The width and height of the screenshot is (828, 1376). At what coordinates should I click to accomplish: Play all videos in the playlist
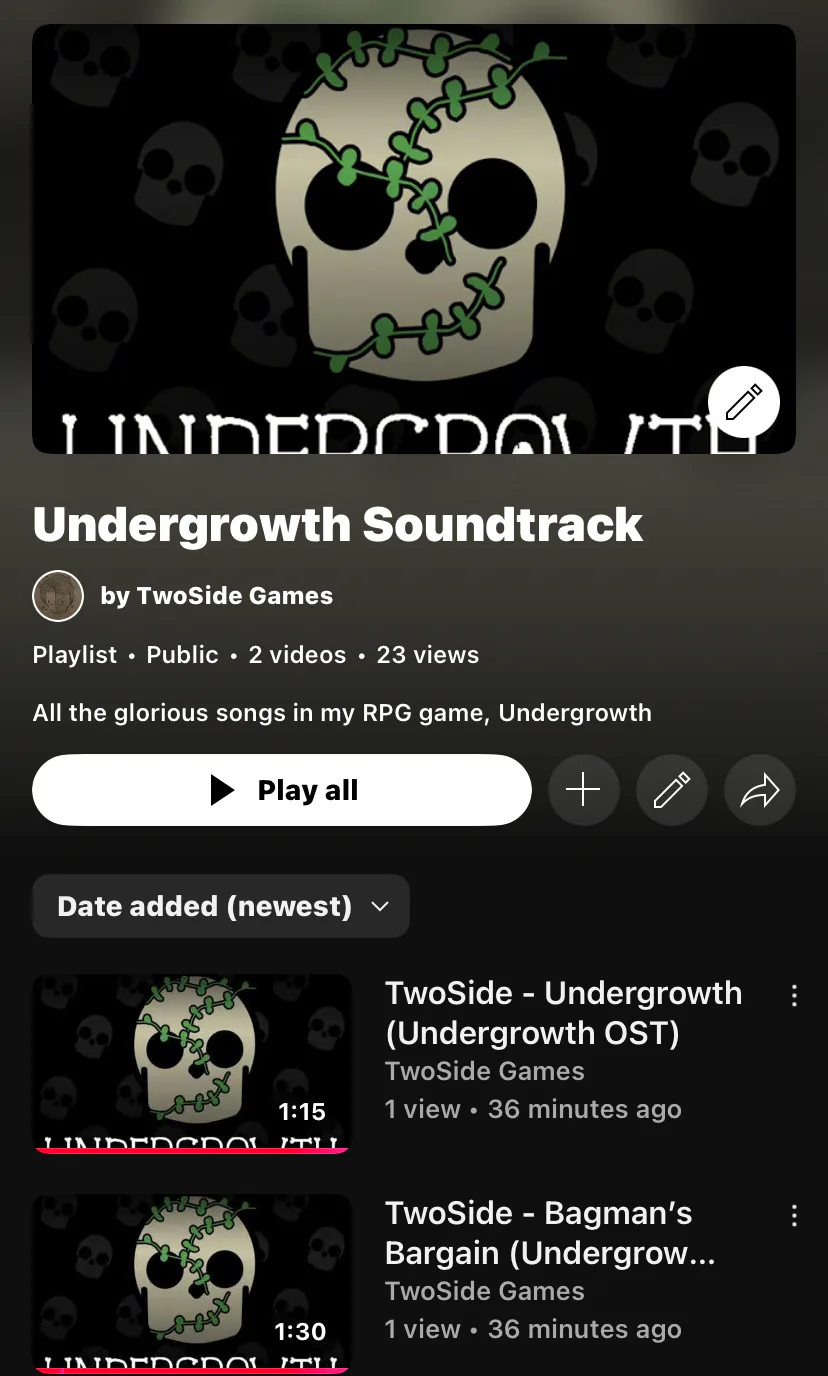point(282,790)
